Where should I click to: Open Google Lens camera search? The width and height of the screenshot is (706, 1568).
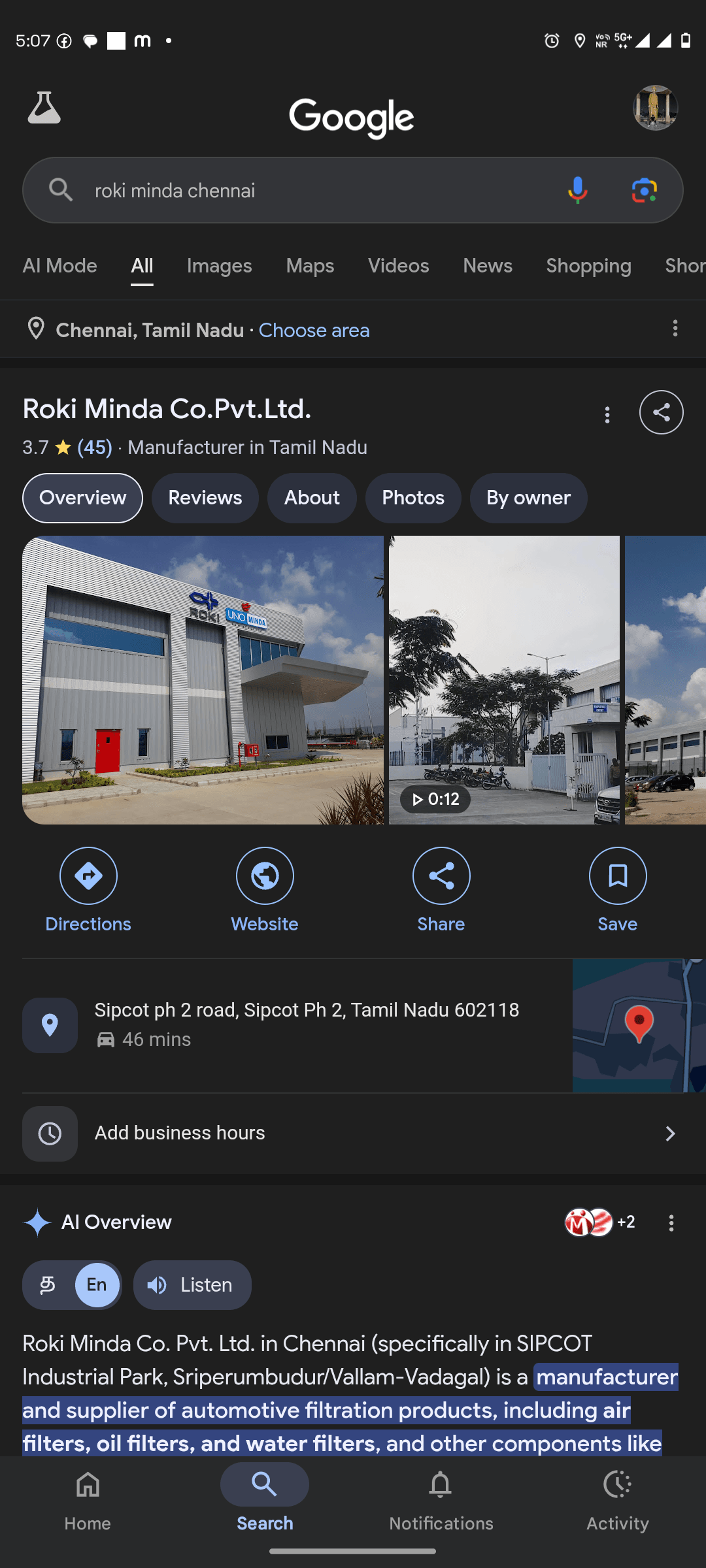[644, 190]
